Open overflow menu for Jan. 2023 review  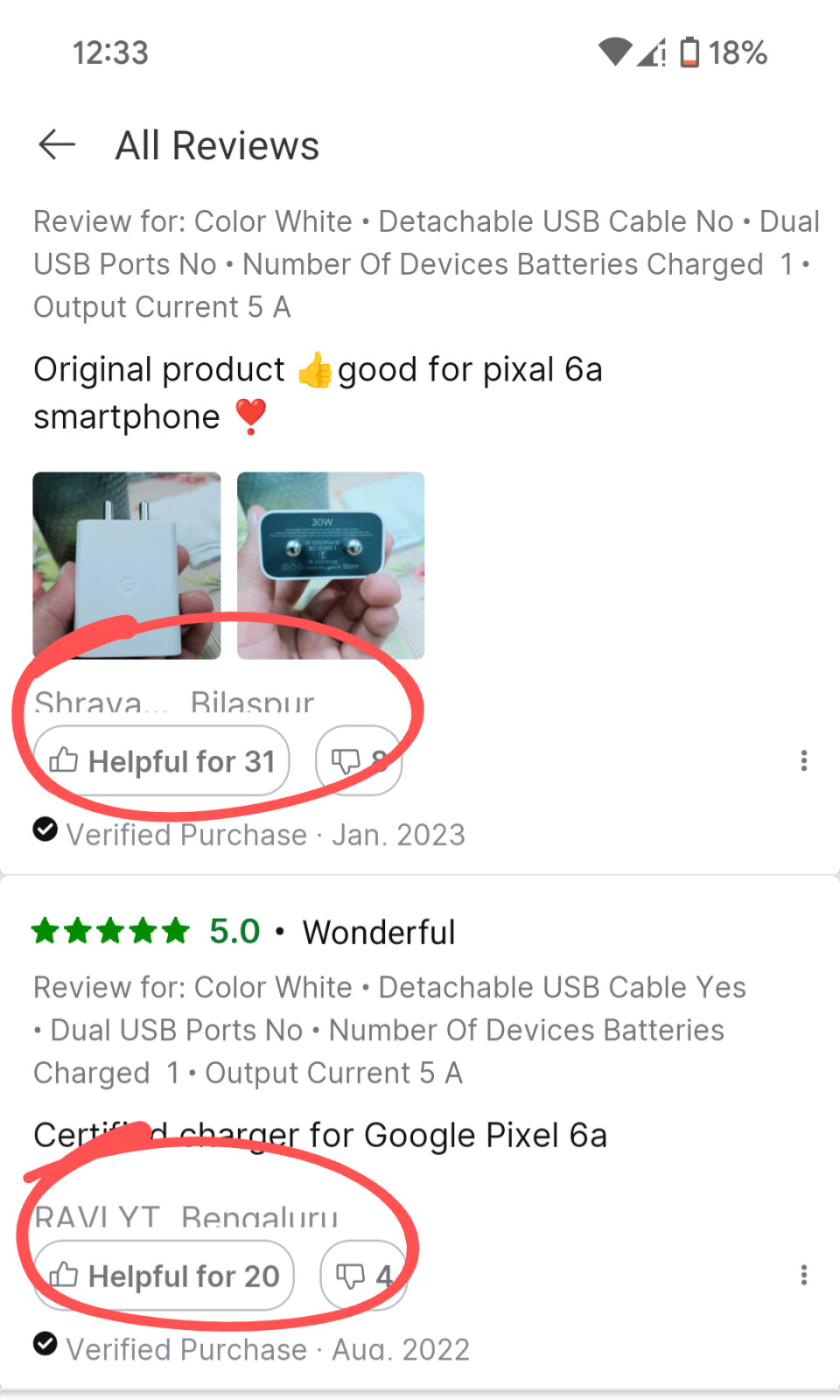click(x=803, y=761)
